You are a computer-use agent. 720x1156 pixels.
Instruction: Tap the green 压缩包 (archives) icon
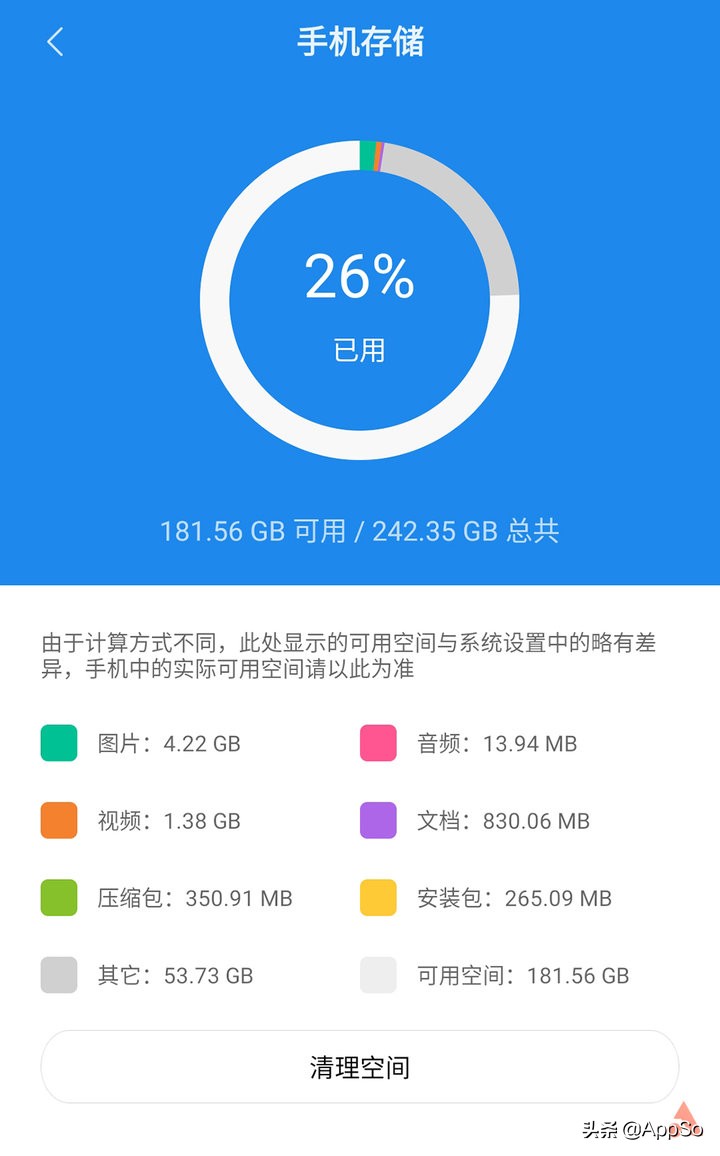tap(57, 898)
